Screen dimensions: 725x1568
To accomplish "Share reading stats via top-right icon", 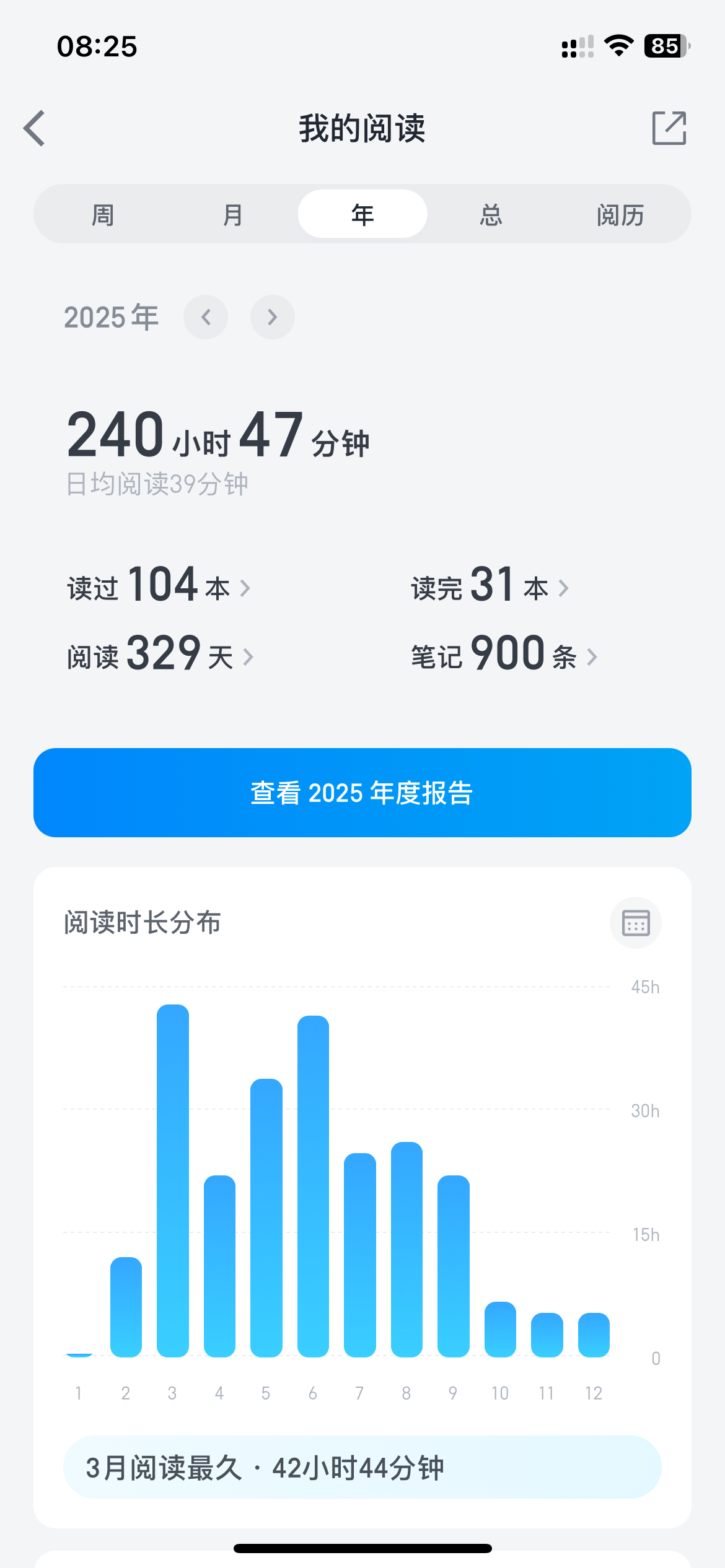I will pyautogui.click(x=669, y=128).
